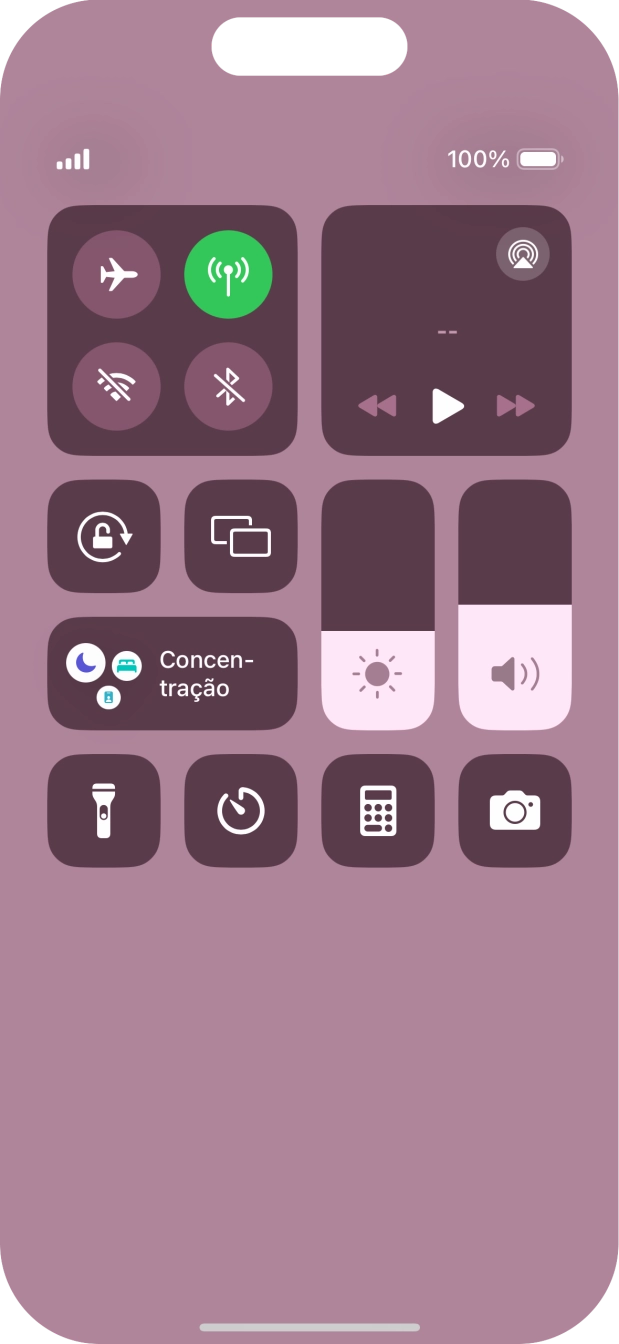Image resolution: width=619 pixels, height=1344 pixels.
Task: Turn on the flashlight
Action: pyautogui.click(x=104, y=810)
